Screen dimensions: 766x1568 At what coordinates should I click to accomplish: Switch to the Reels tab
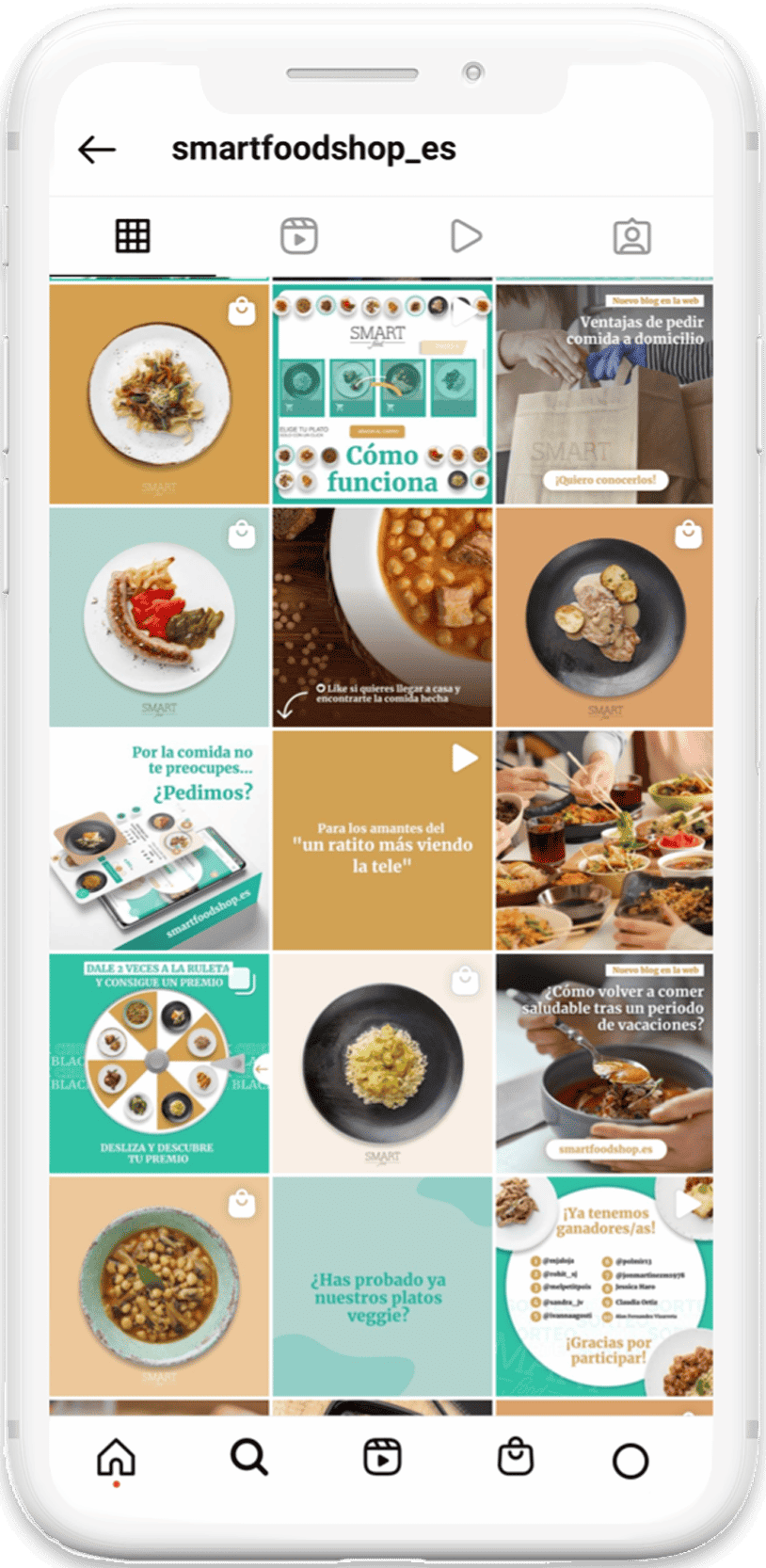tap(299, 236)
